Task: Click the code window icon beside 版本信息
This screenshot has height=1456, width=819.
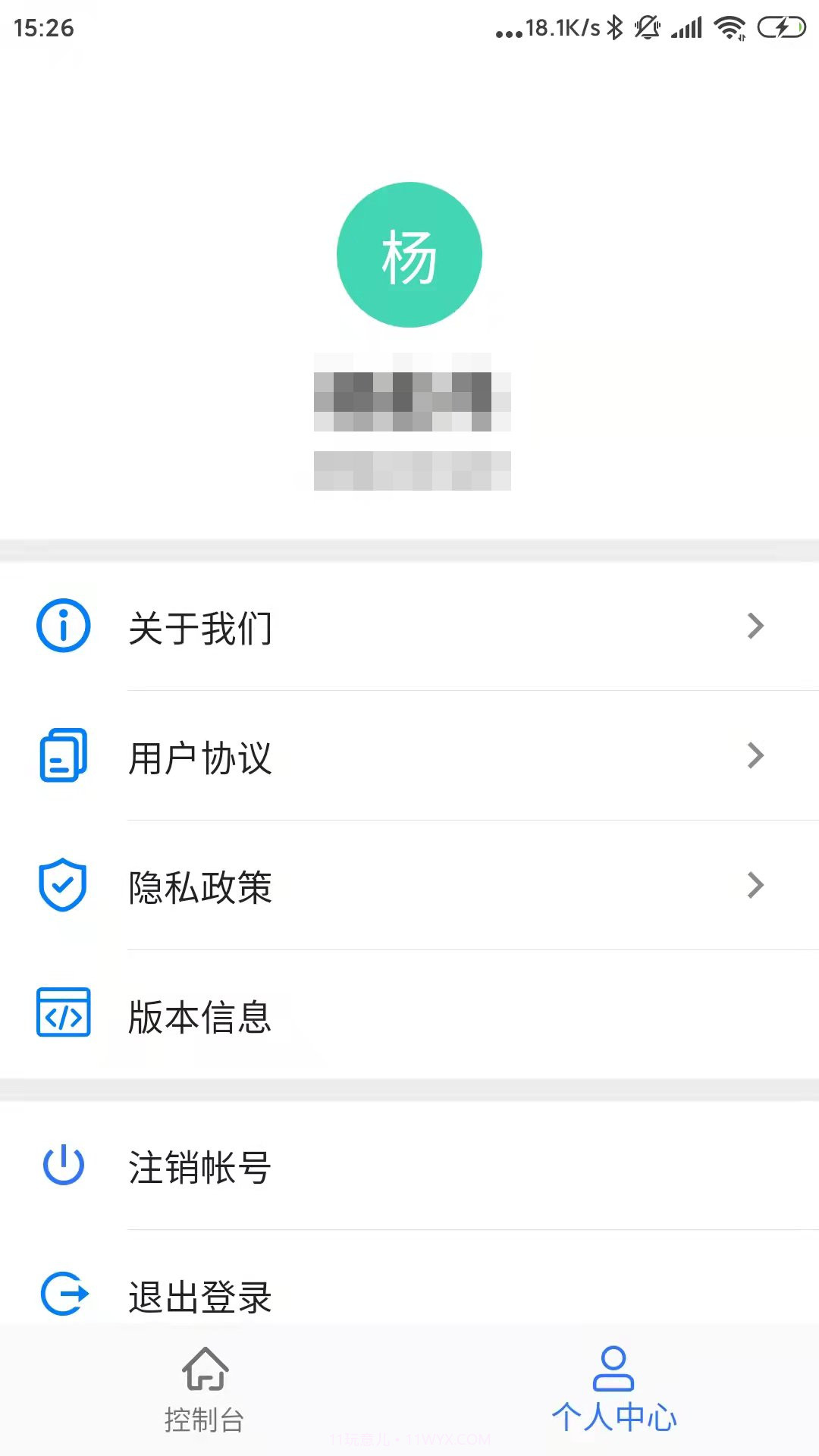Action: [63, 1015]
